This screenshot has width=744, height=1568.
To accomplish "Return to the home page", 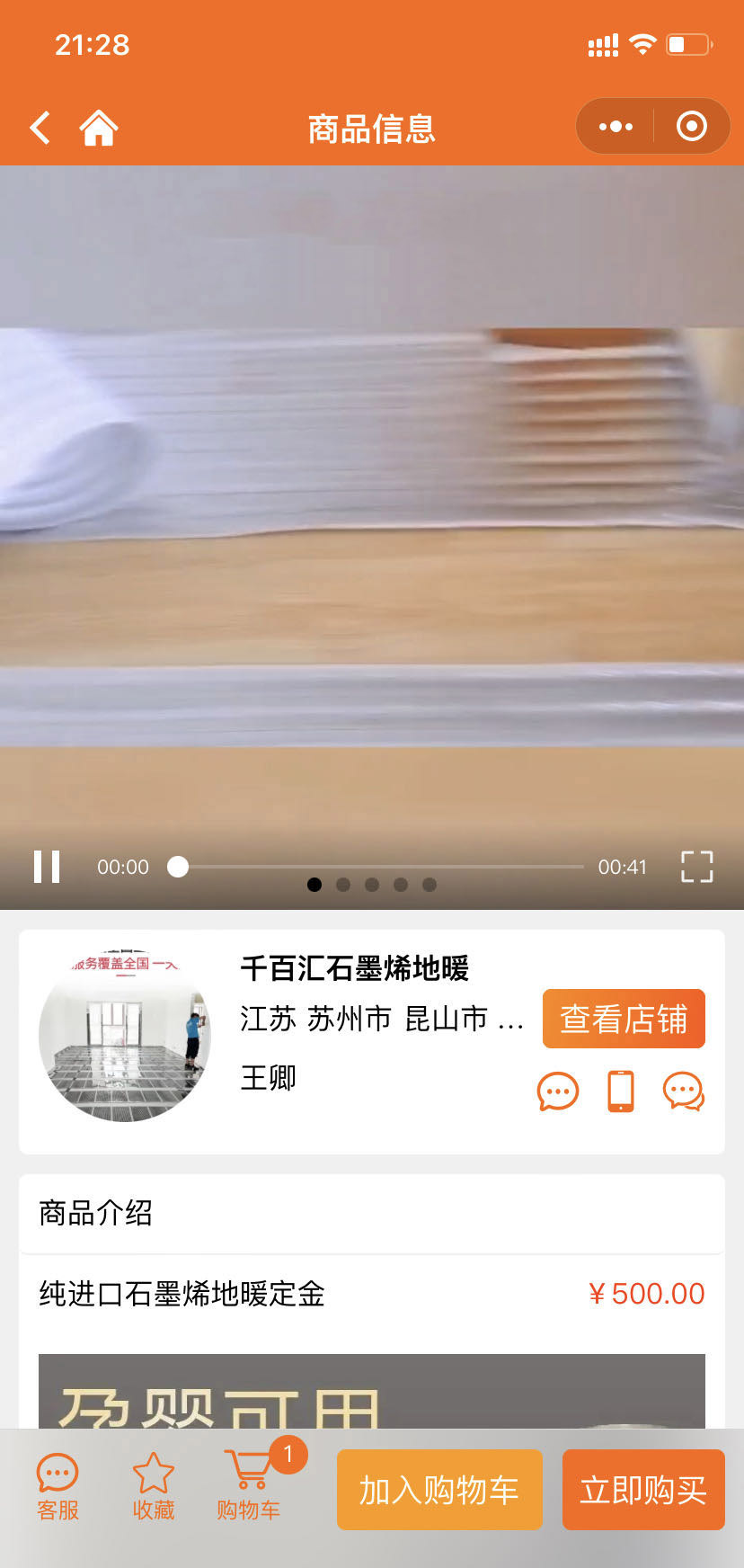I will click(99, 128).
